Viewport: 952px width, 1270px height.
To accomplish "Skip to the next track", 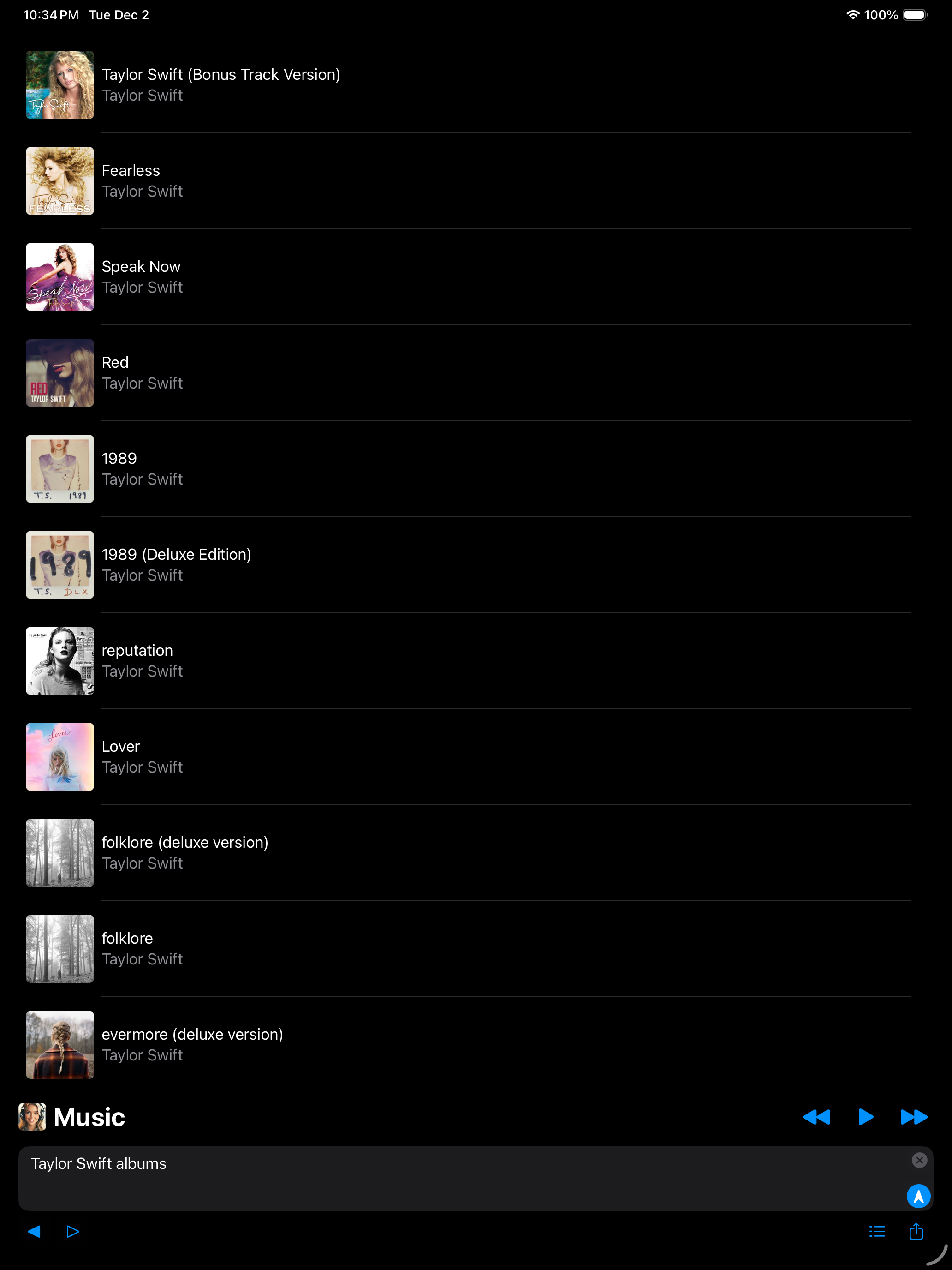I will [914, 1117].
